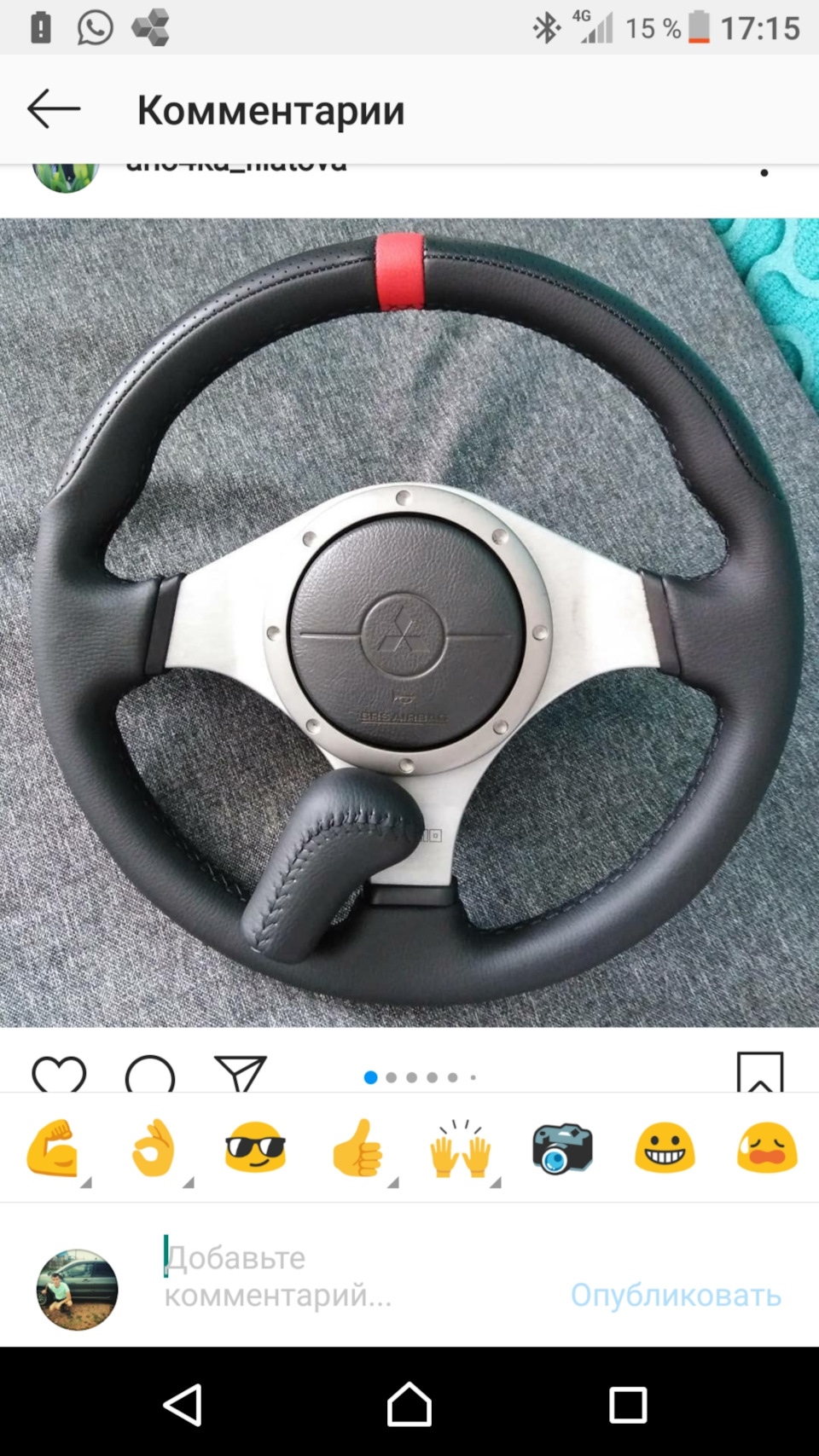Insert the OK hand emoji
The height and width of the screenshot is (1456, 819).
[154, 1148]
